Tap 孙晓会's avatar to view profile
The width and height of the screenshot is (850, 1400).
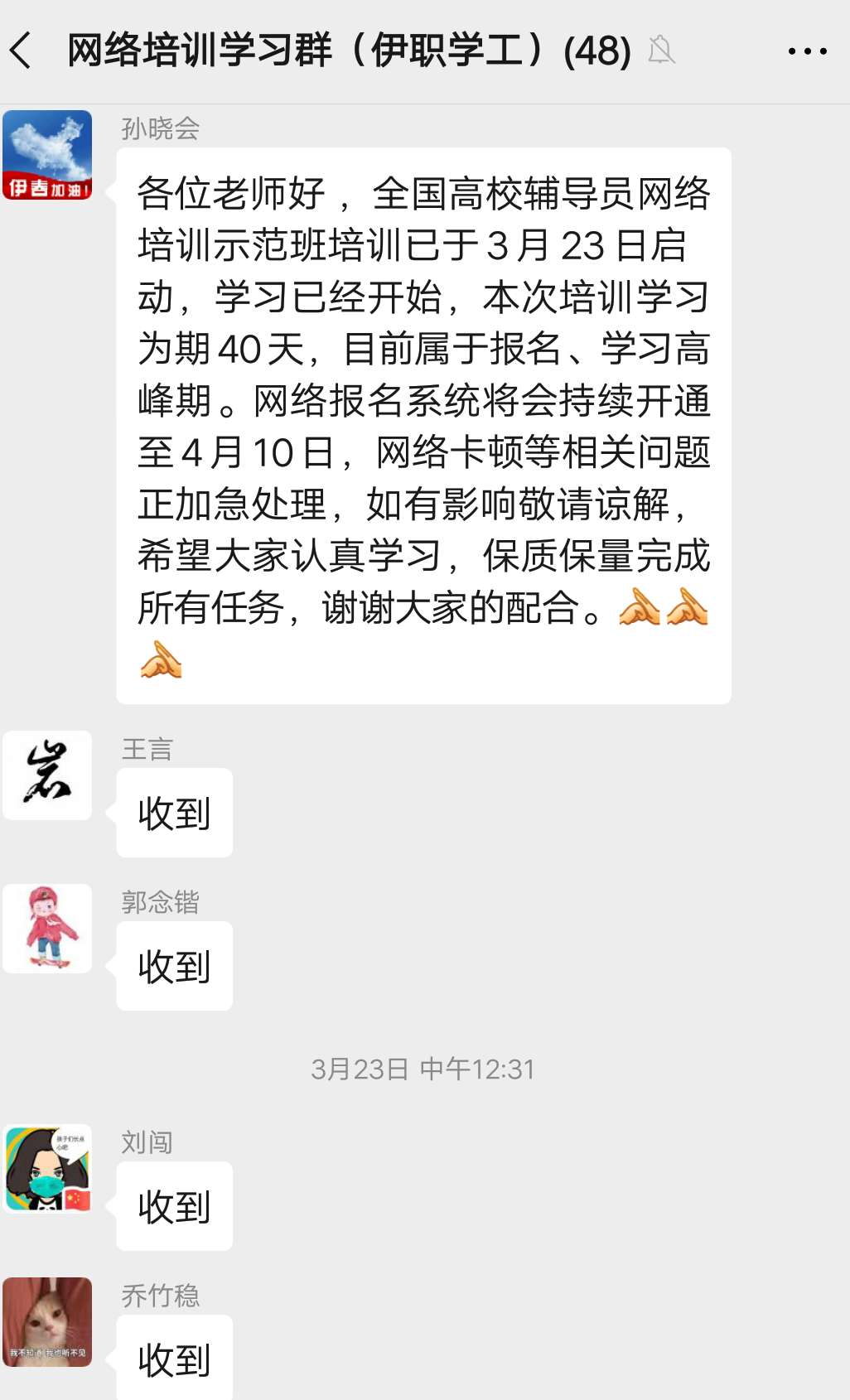point(47,154)
